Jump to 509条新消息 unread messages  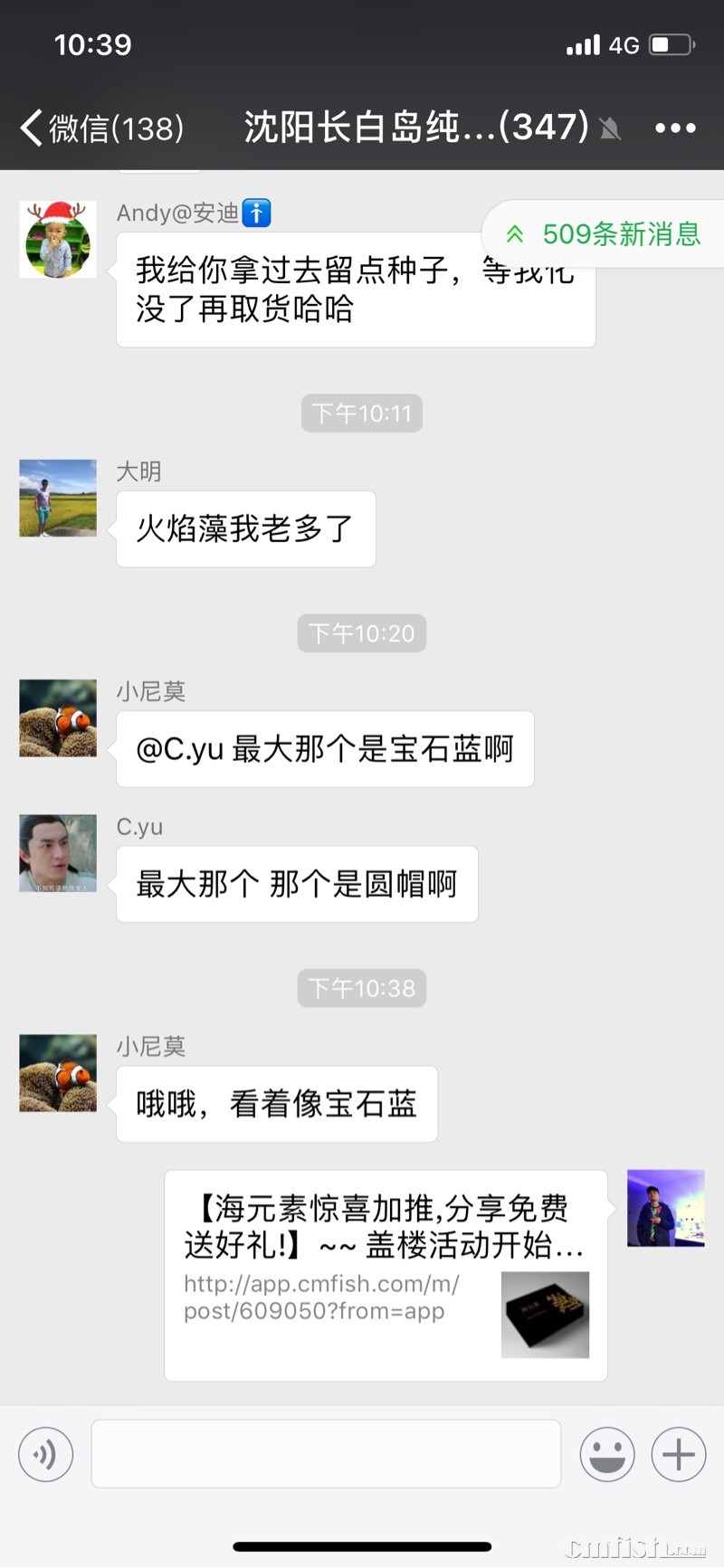click(x=605, y=234)
